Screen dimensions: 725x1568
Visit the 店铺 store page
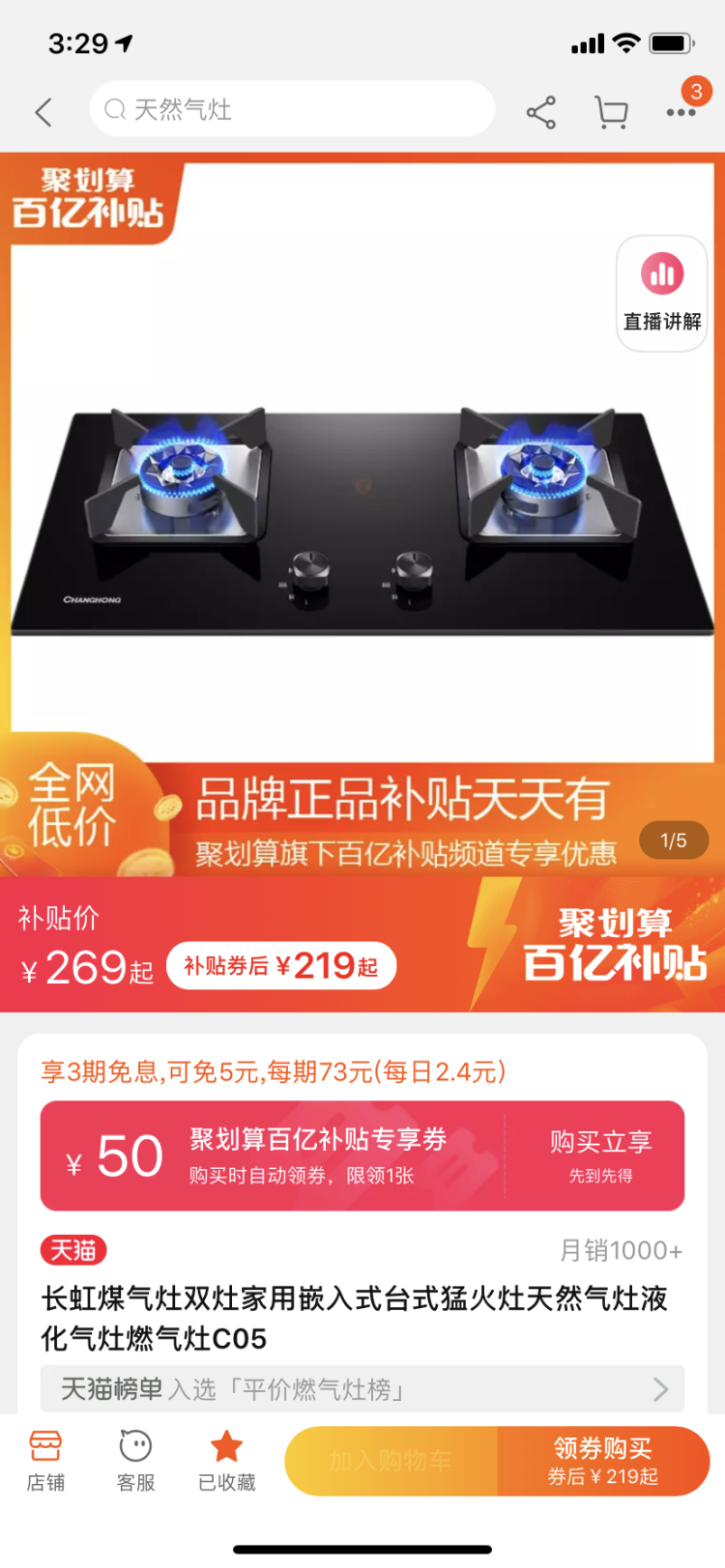pyautogui.click(x=45, y=1461)
